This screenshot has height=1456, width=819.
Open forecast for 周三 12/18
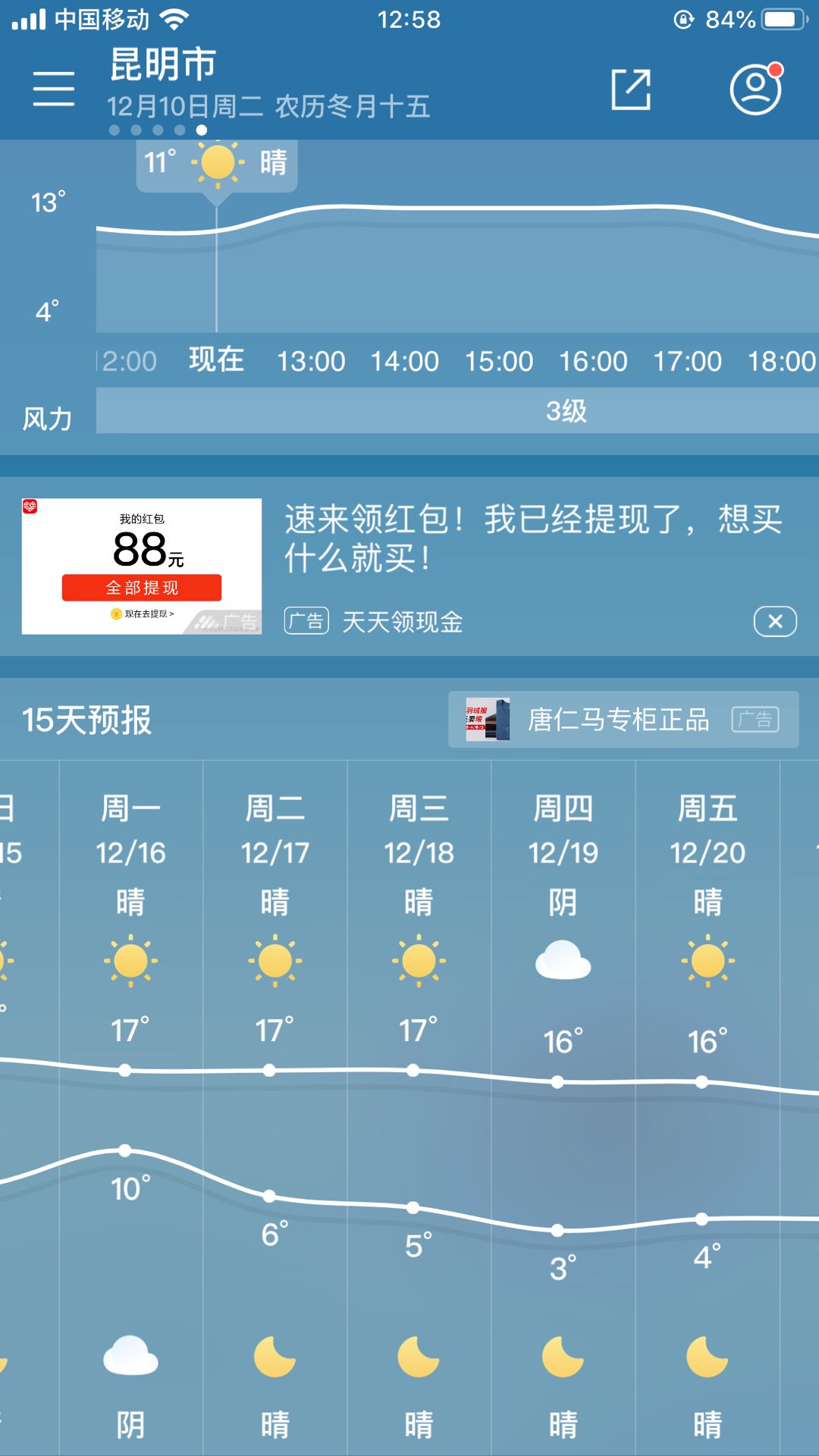tap(419, 1107)
